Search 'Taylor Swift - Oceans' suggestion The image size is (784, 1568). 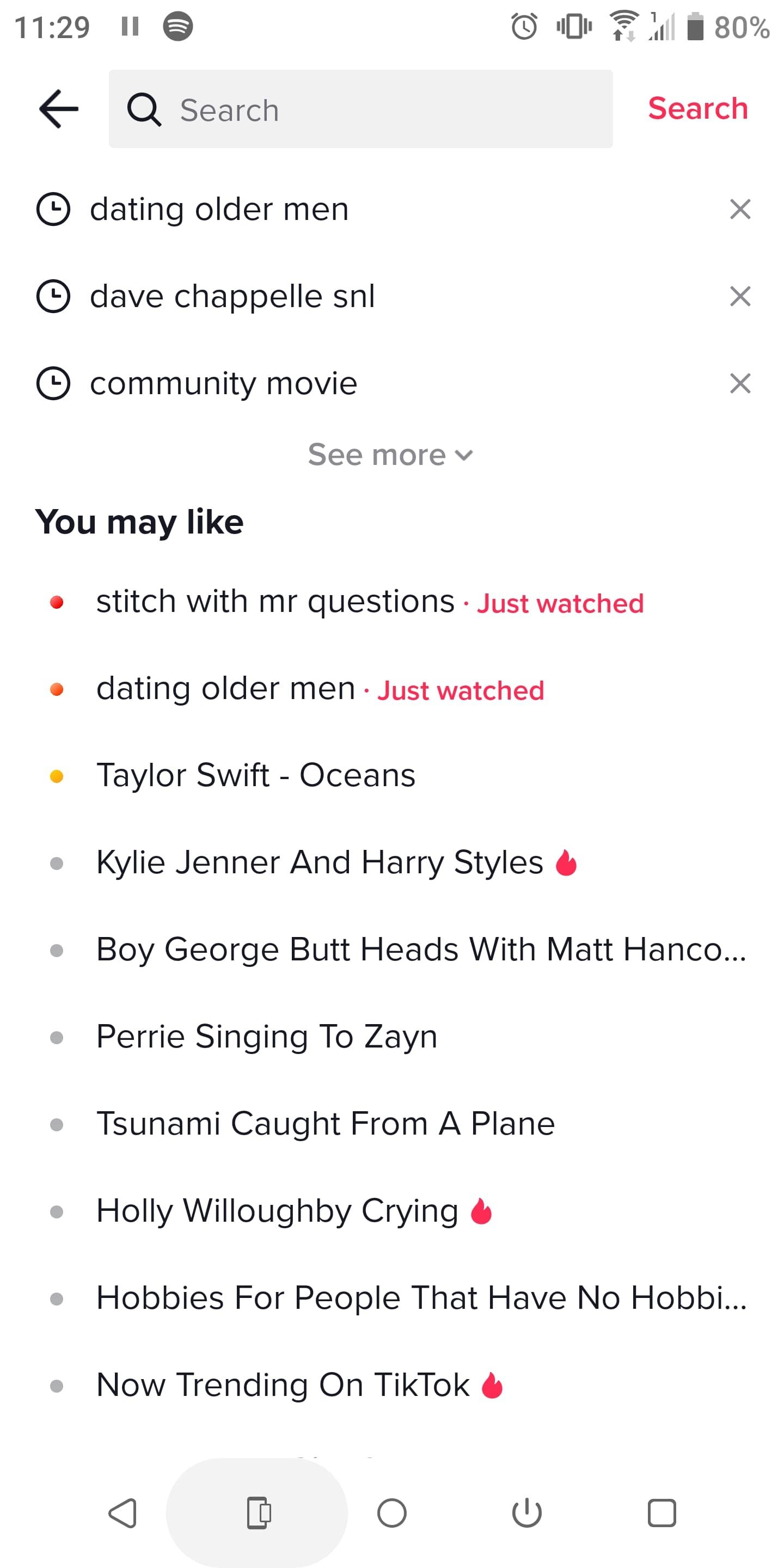tap(256, 775)
